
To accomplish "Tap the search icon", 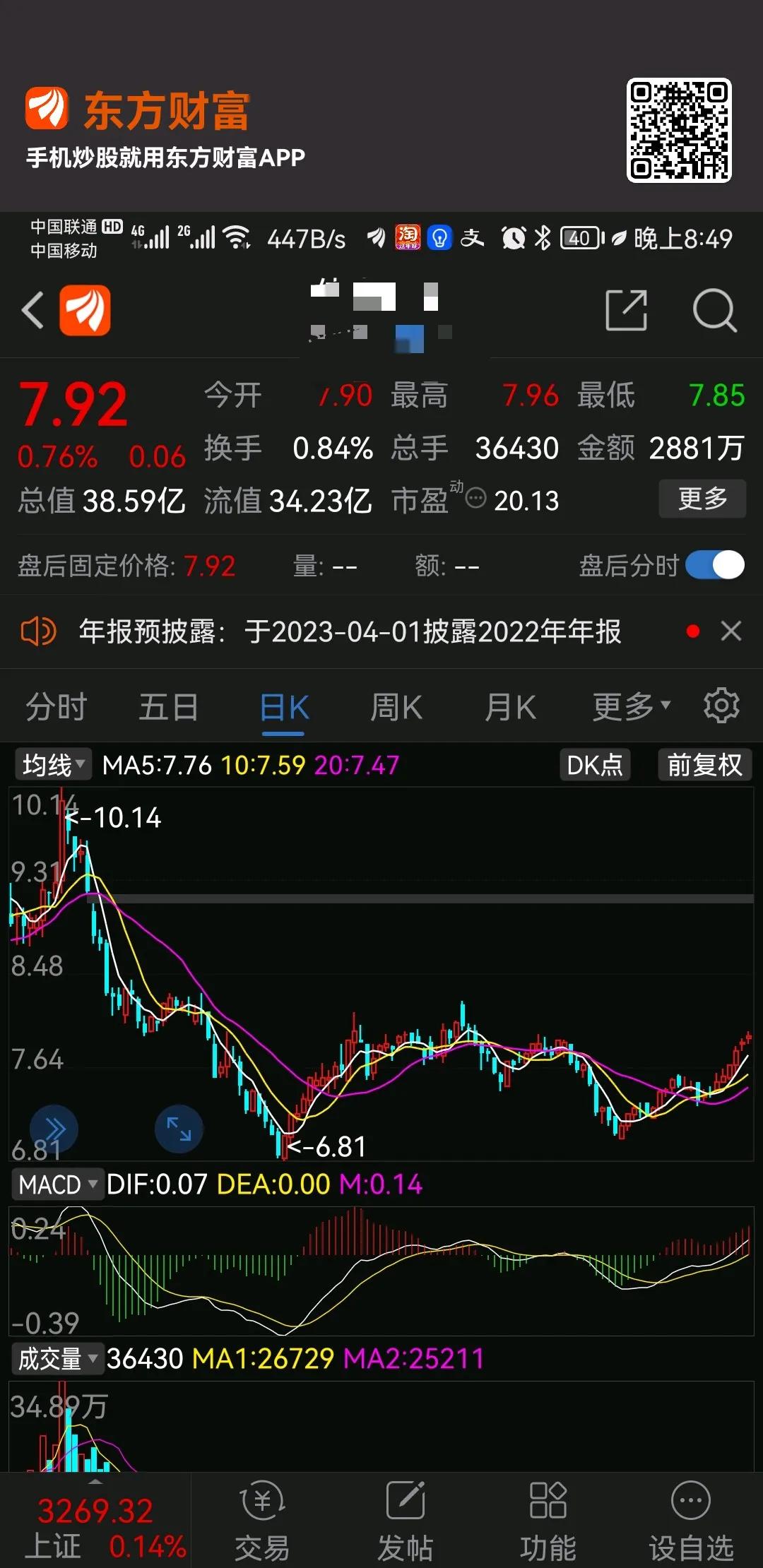I will [x=715, y=311].
